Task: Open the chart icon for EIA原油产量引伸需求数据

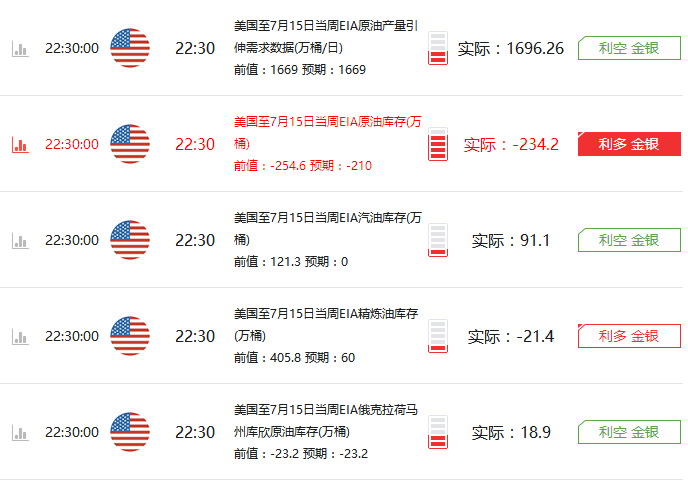Action: [x=20, y=49]
